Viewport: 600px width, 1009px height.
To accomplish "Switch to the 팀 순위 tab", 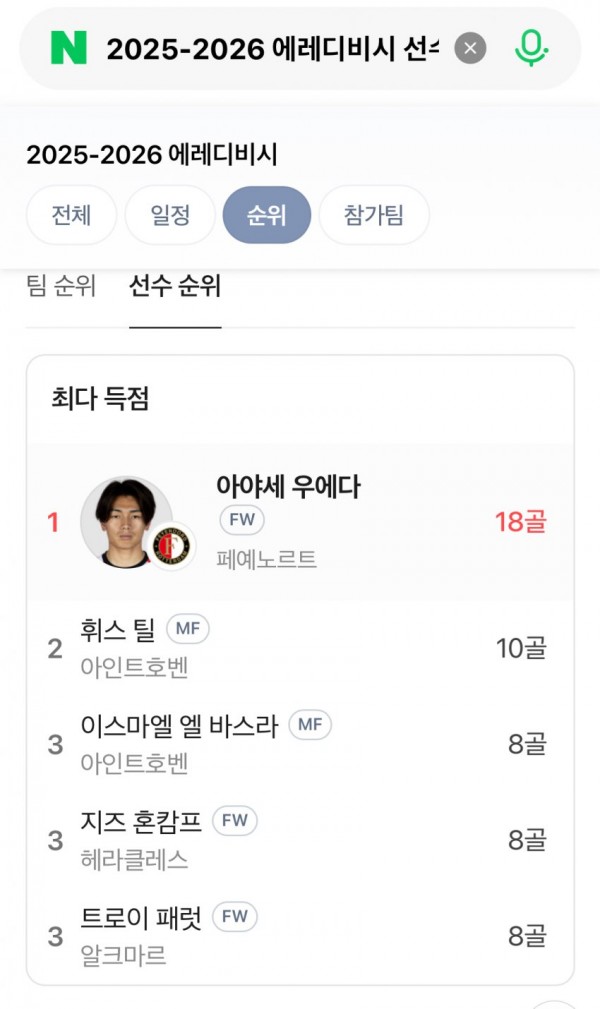I will (x=61, y=286).
